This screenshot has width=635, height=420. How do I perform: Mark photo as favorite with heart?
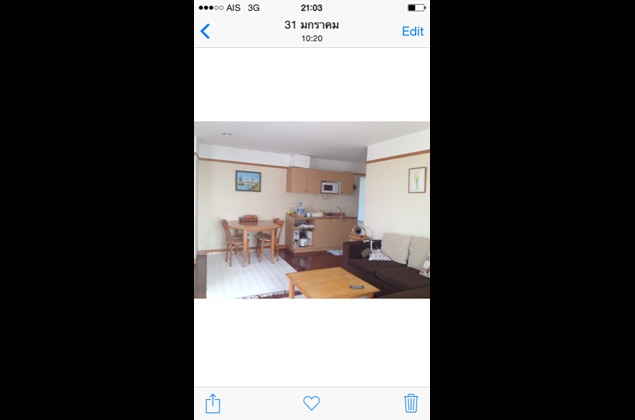pos(311,403)
